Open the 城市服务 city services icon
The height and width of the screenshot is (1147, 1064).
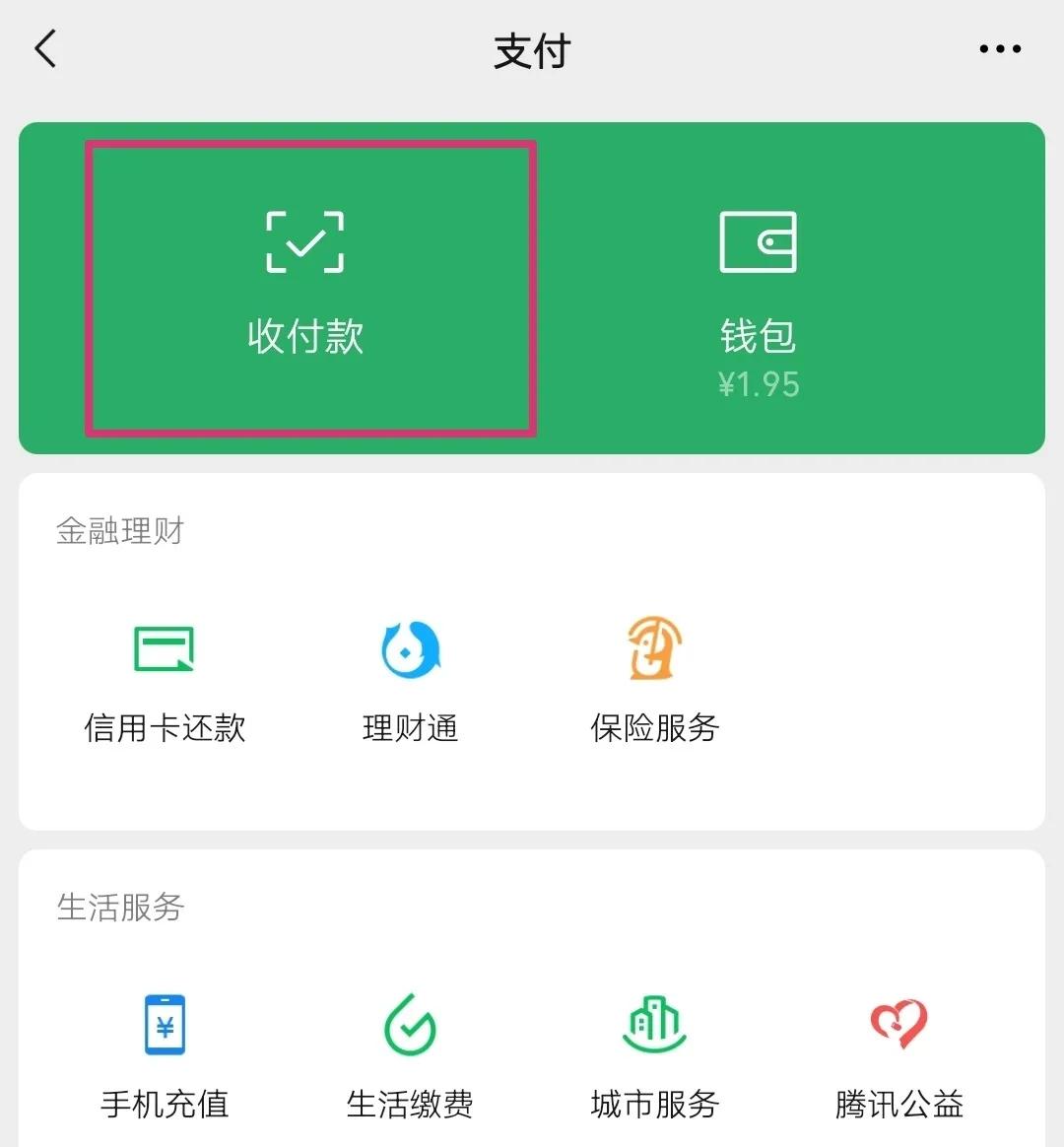pos(652,1025)
